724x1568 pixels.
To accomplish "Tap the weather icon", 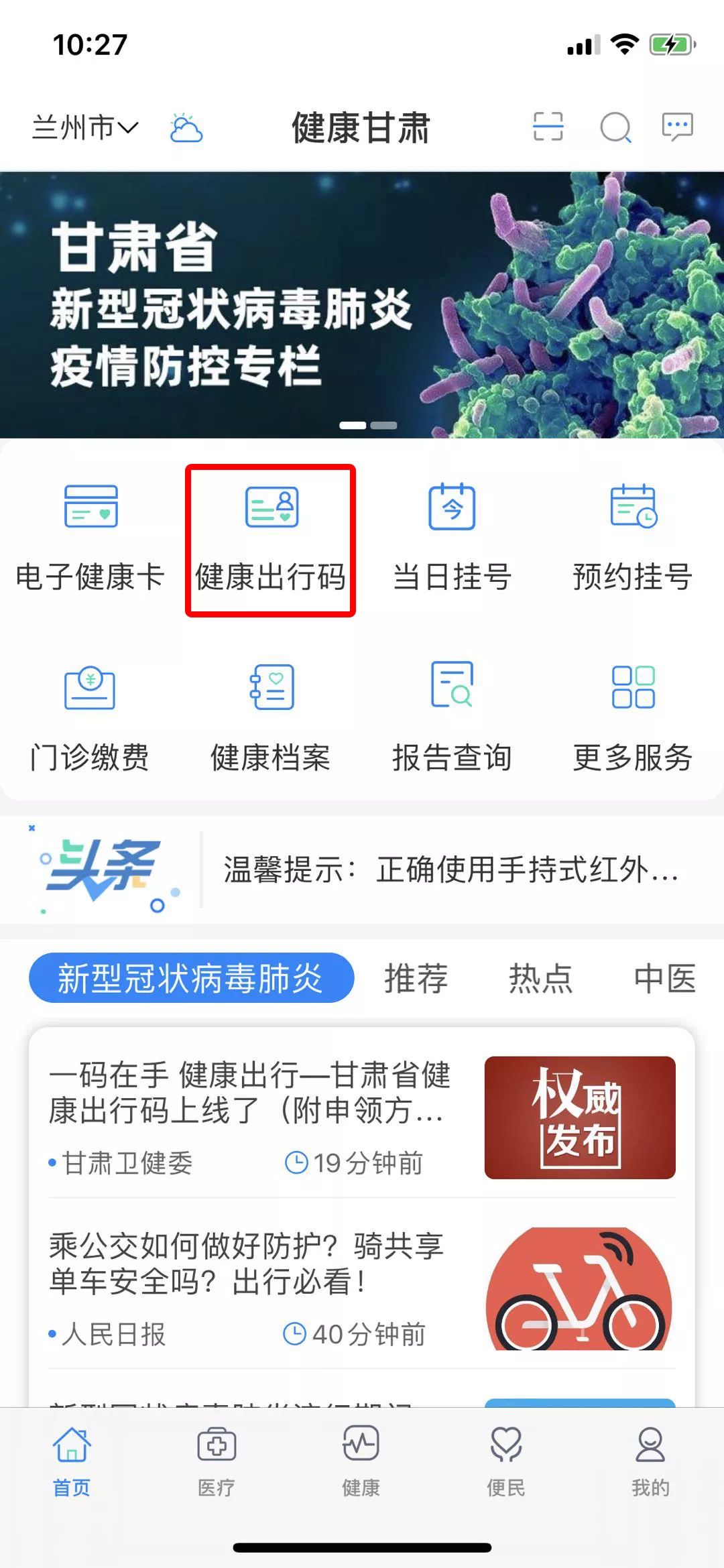I will 186,128.
